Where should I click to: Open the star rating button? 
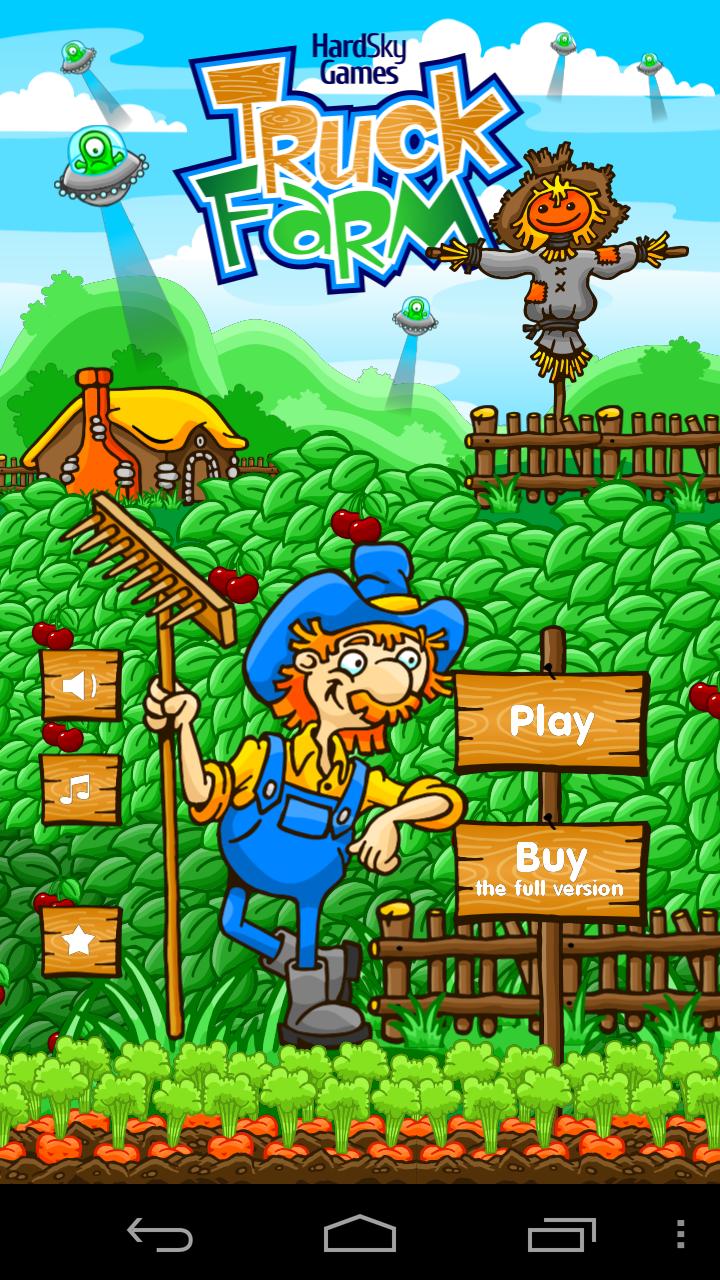pos(80,941)
